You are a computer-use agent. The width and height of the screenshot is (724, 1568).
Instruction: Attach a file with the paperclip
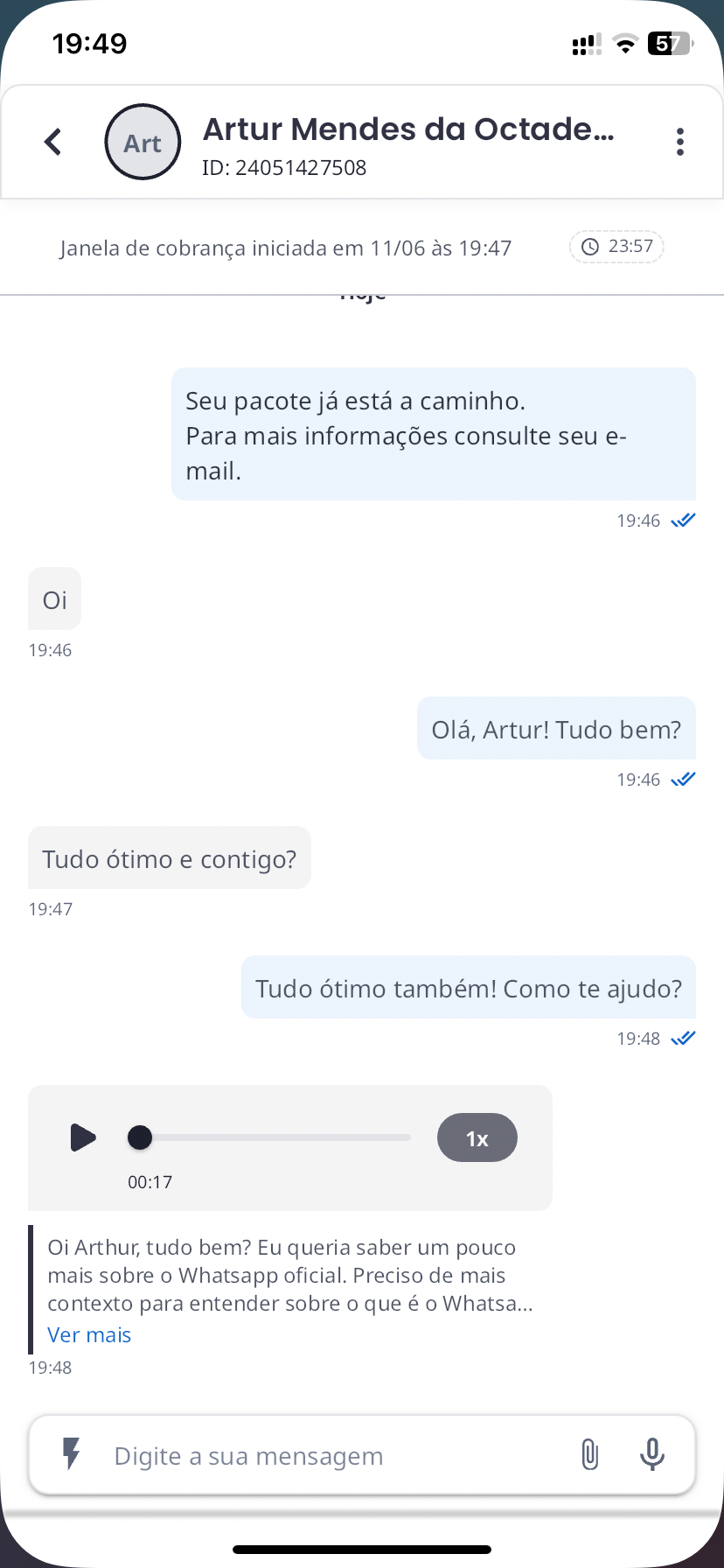pyautogui.click(x=590, y=1455)
